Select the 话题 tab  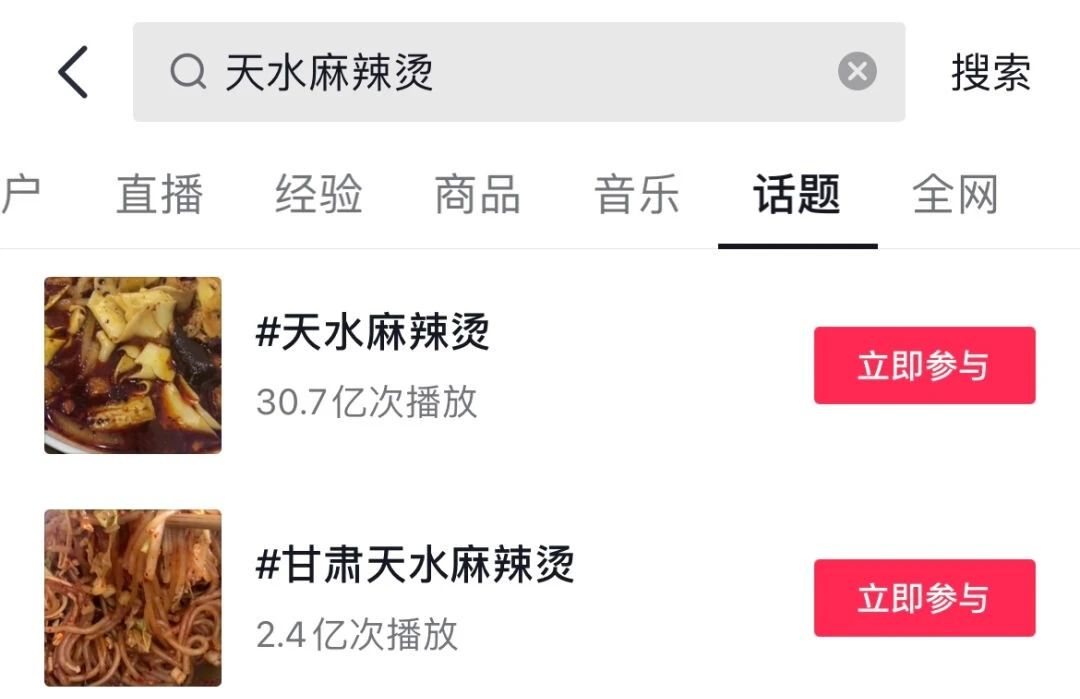797,194
